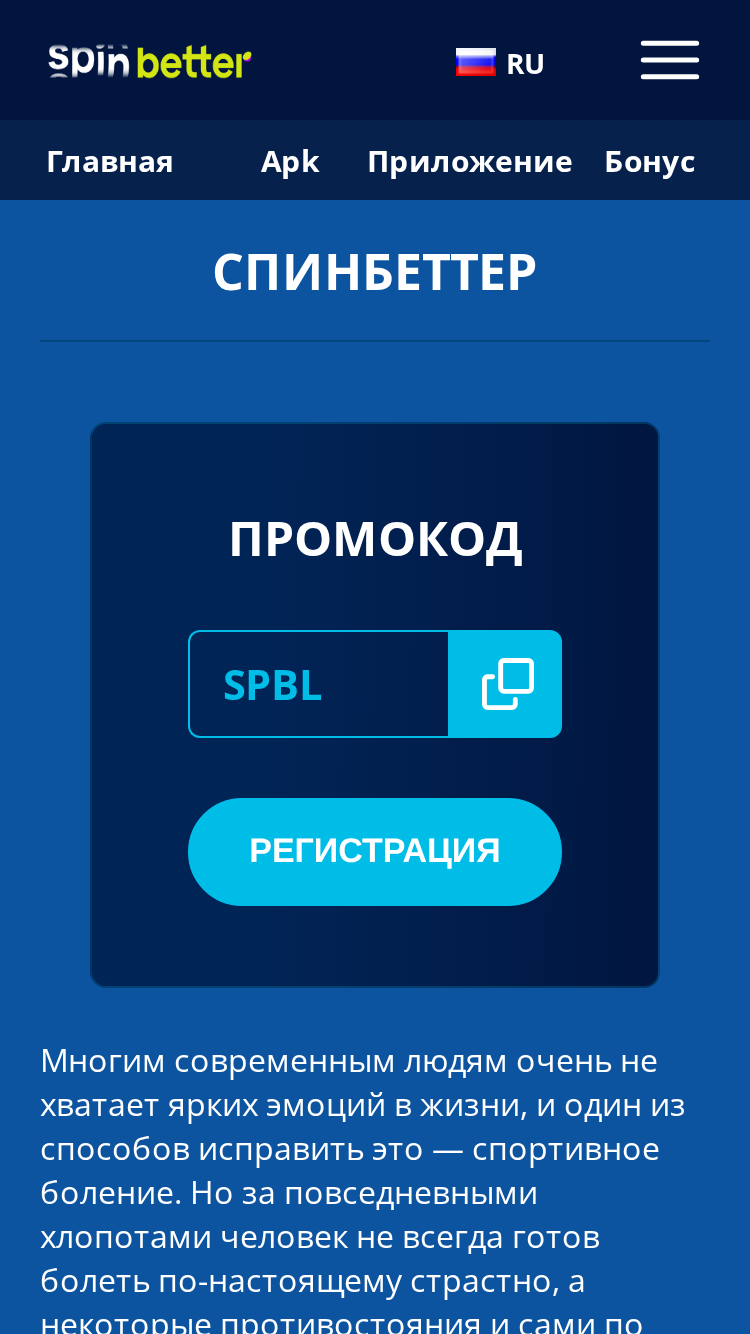Tap the РЕГИСТРАЦИЯ button

click(x=375, y=852)
